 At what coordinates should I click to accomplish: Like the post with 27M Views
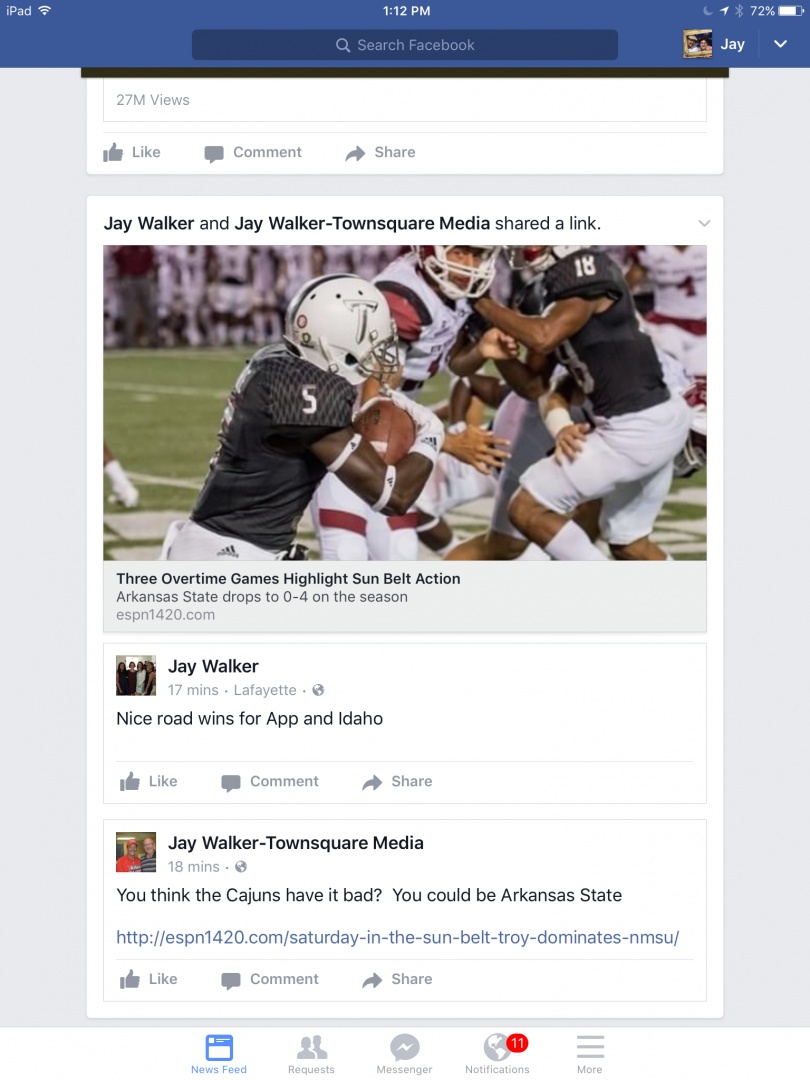[132, 152]
